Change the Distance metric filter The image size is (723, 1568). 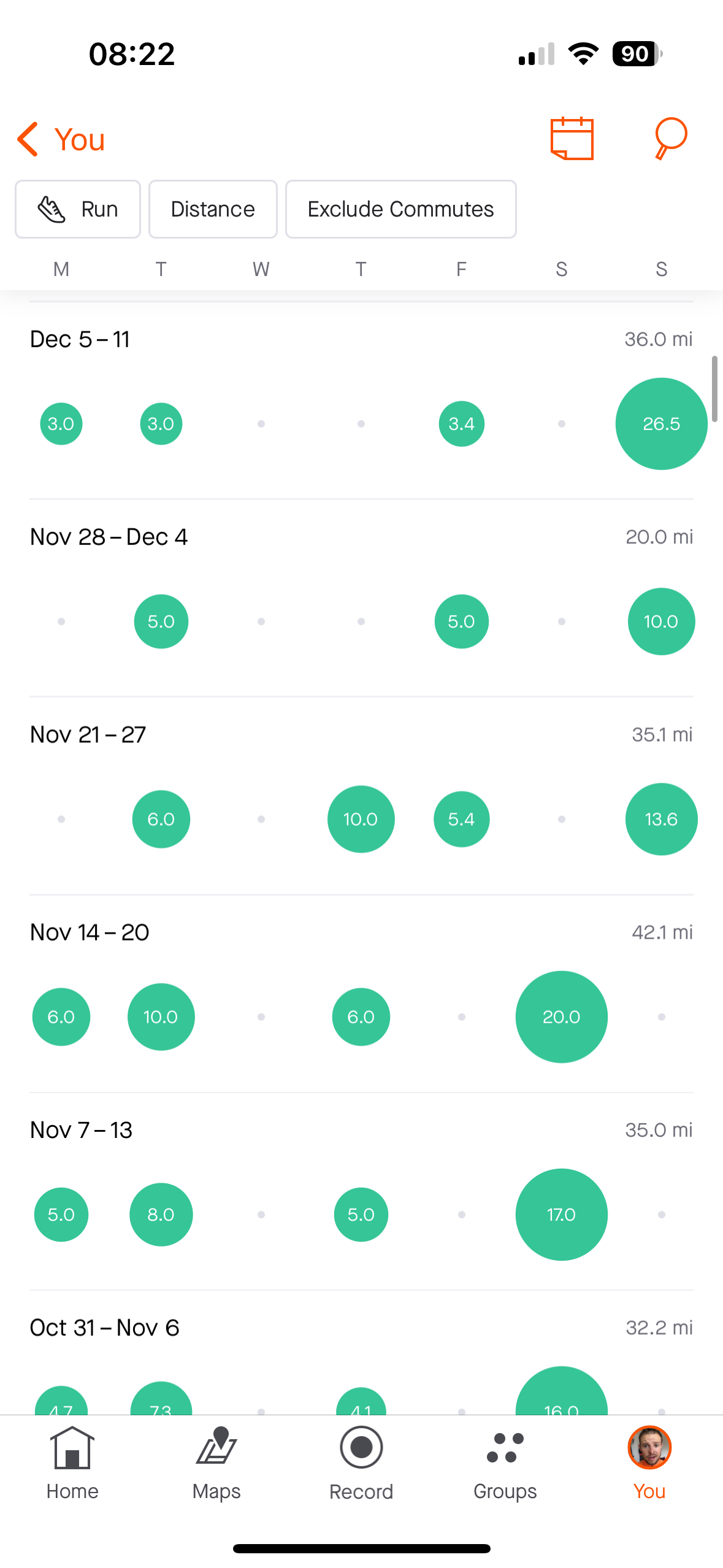pos(213,209)
